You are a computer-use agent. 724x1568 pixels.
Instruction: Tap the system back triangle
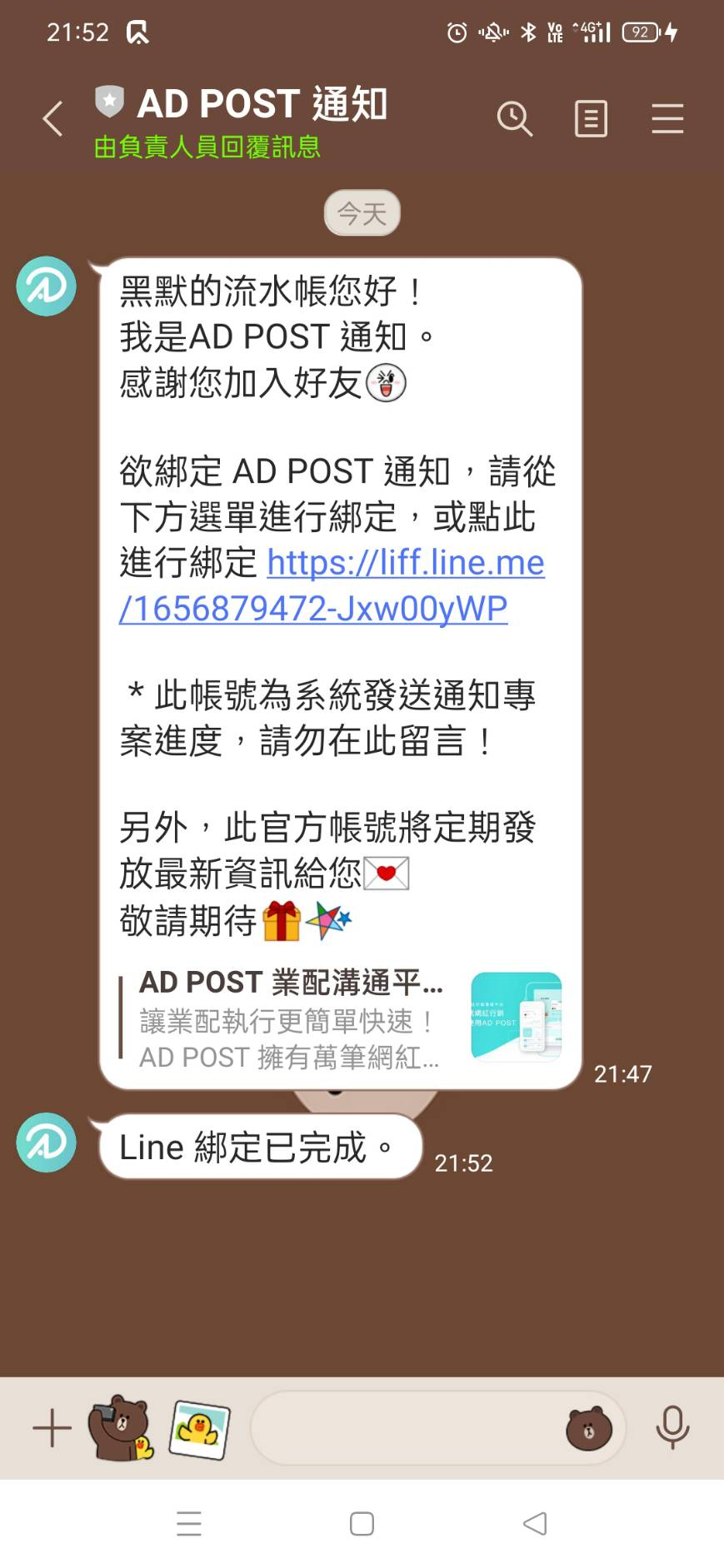click(x=535, y=1524)
